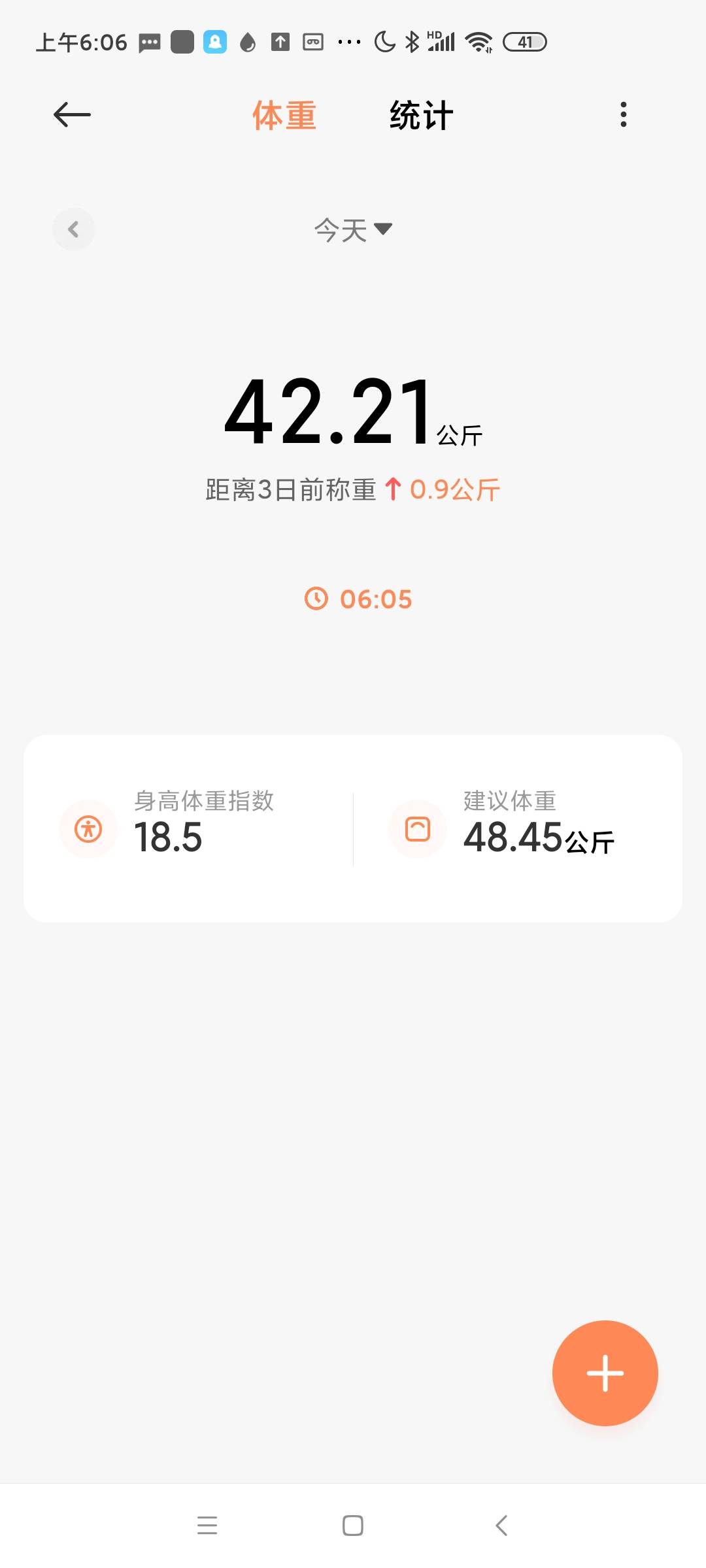Screen dimensions: 706x1568
Task: Tap the 18.5 BMI value
Action: 168,837
